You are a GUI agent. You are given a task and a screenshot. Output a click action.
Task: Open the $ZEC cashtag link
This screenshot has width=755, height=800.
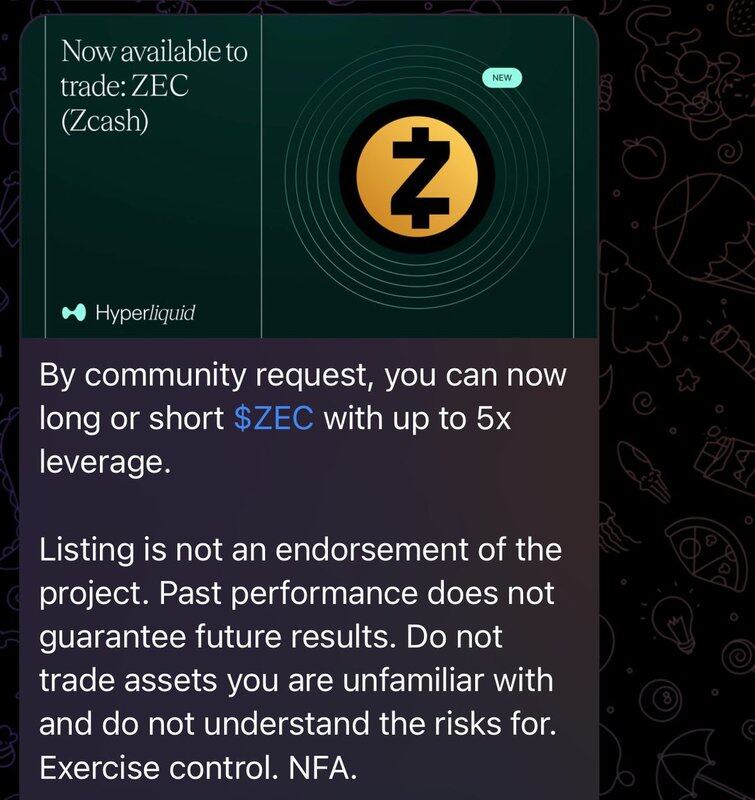tap(273, 420)
